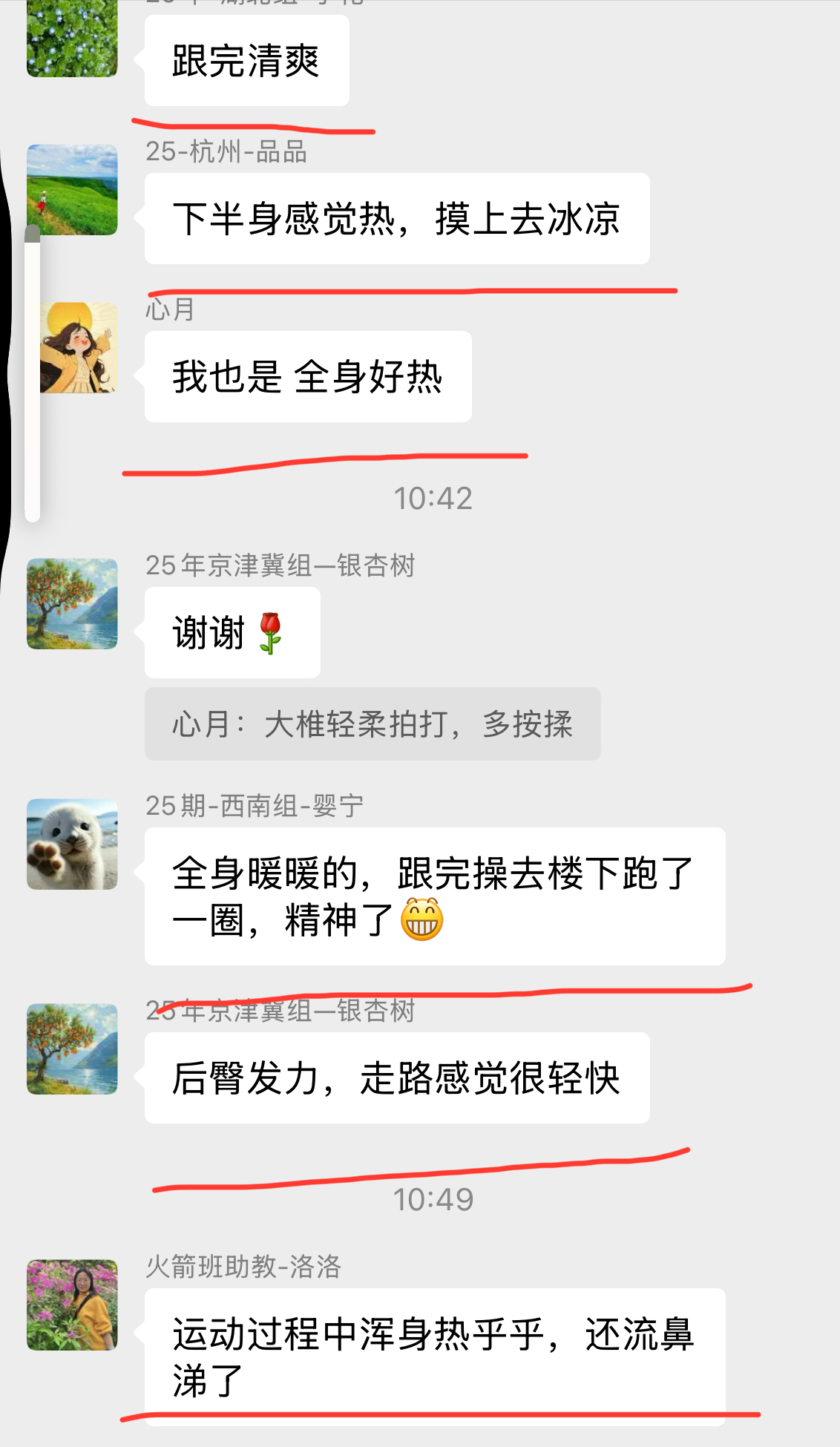Tap 银杏树's avatar beside the 后臀发力 message
The width and height of the screenshot is (840, 1447).
(x=72, y=1049)
